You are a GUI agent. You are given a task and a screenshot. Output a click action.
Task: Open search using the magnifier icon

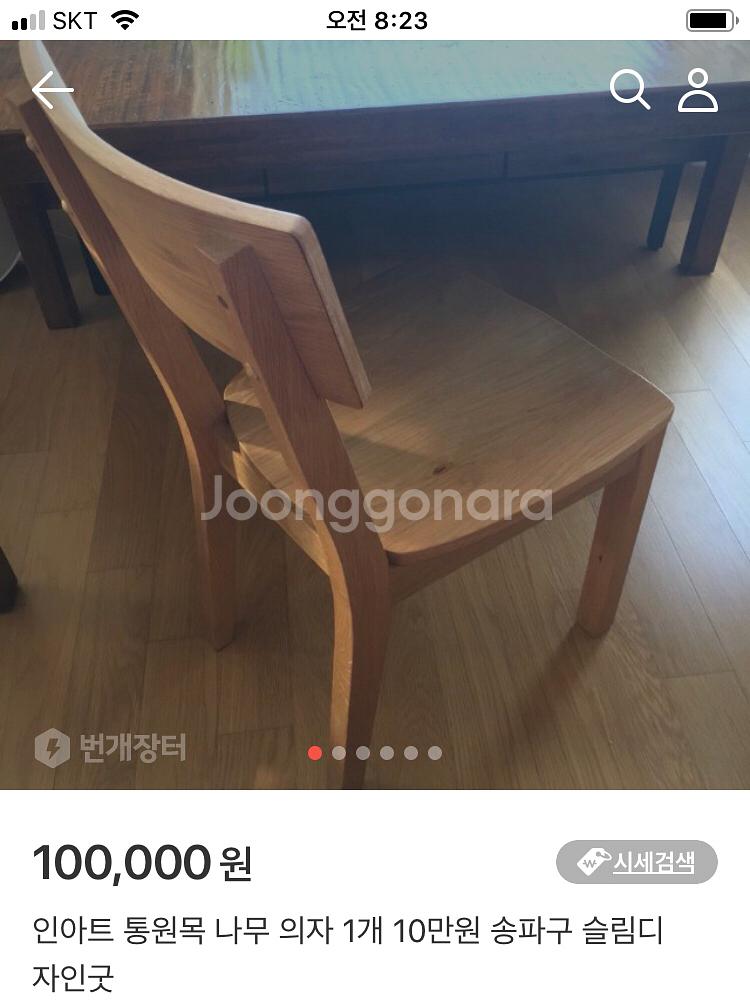pyautogui.click(x=630, y=90)
